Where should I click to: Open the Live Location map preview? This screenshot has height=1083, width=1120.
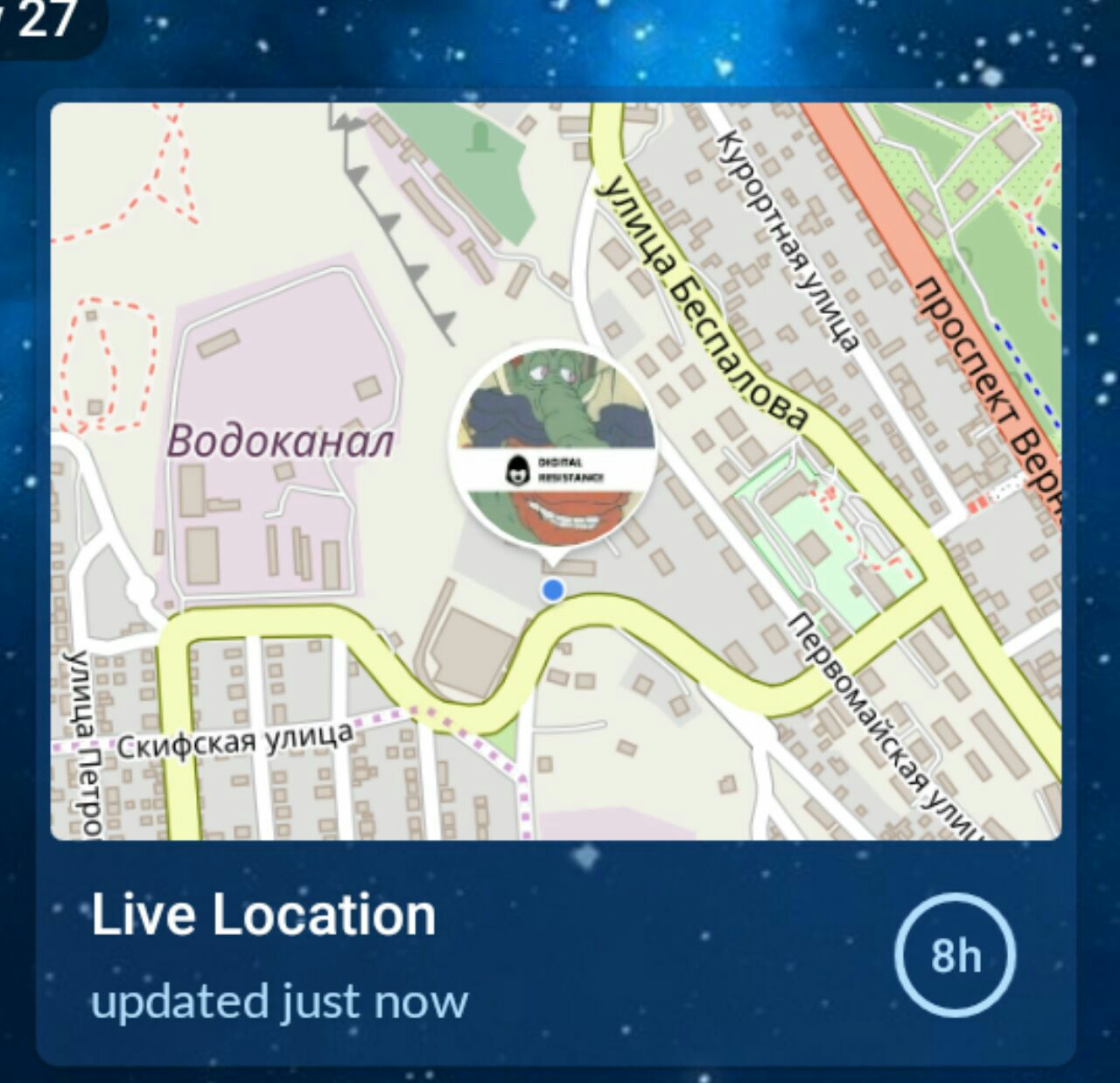click(555, 471)
